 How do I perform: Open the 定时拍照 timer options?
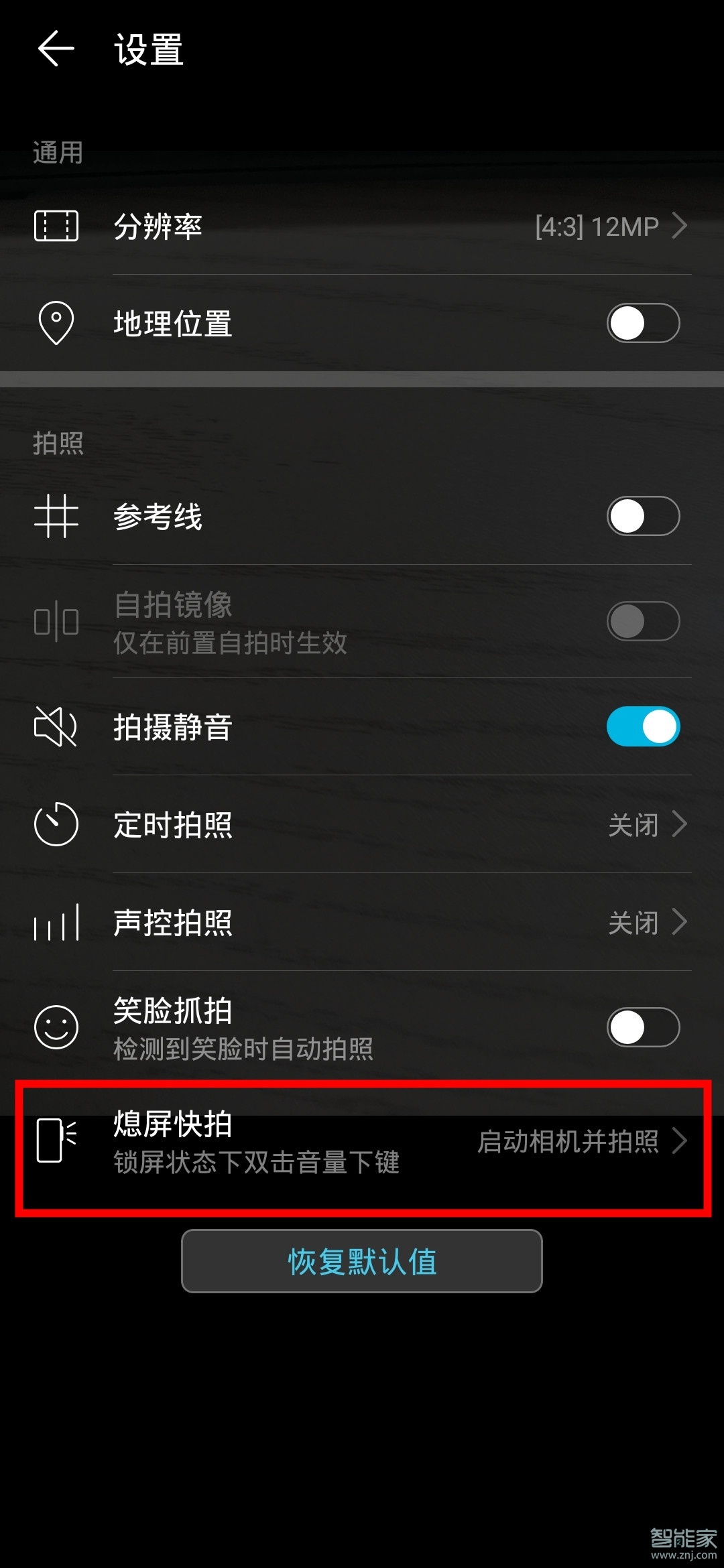click(362, 824)
